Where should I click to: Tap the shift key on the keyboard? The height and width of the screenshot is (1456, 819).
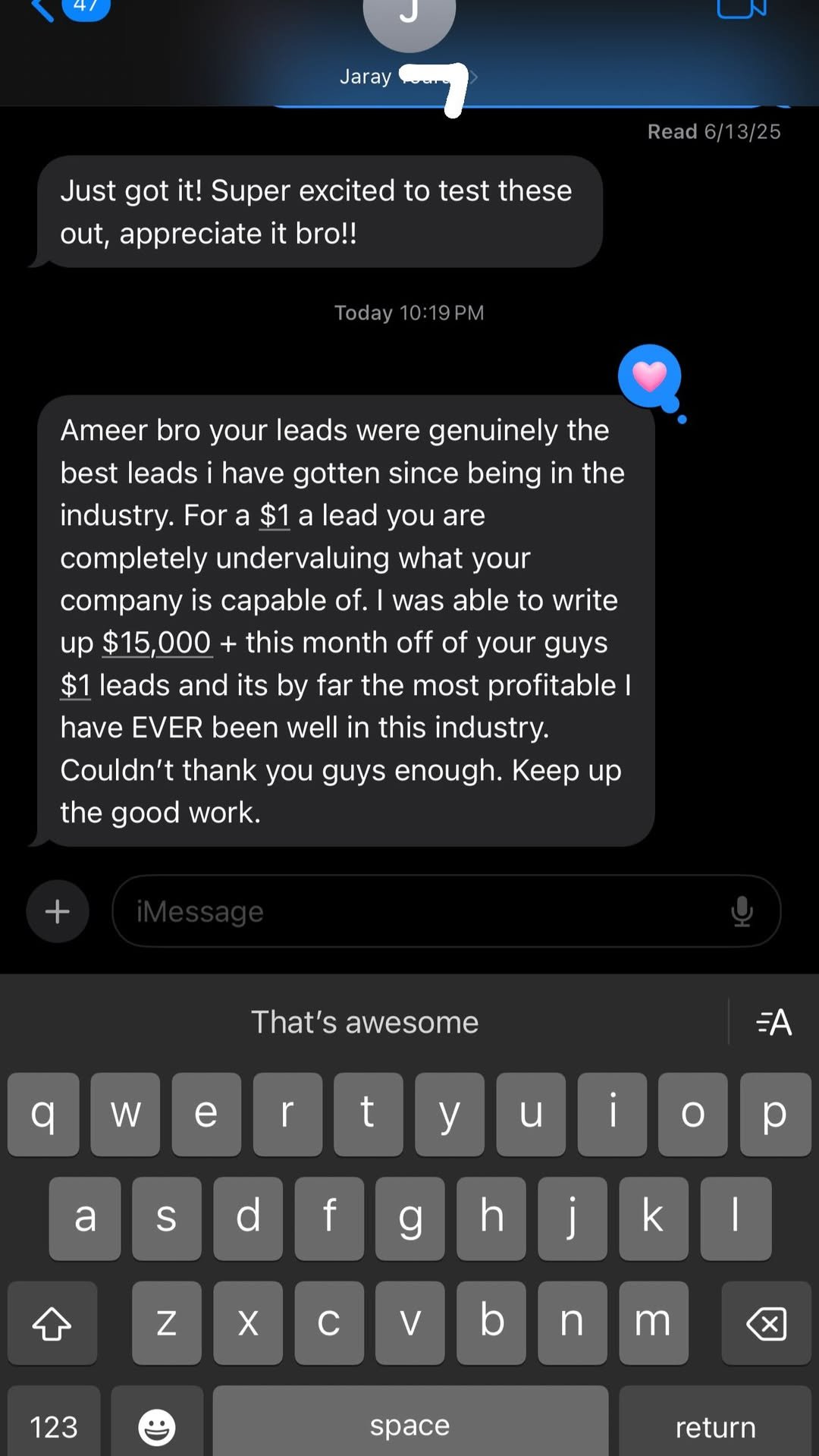pos(52,1323)
